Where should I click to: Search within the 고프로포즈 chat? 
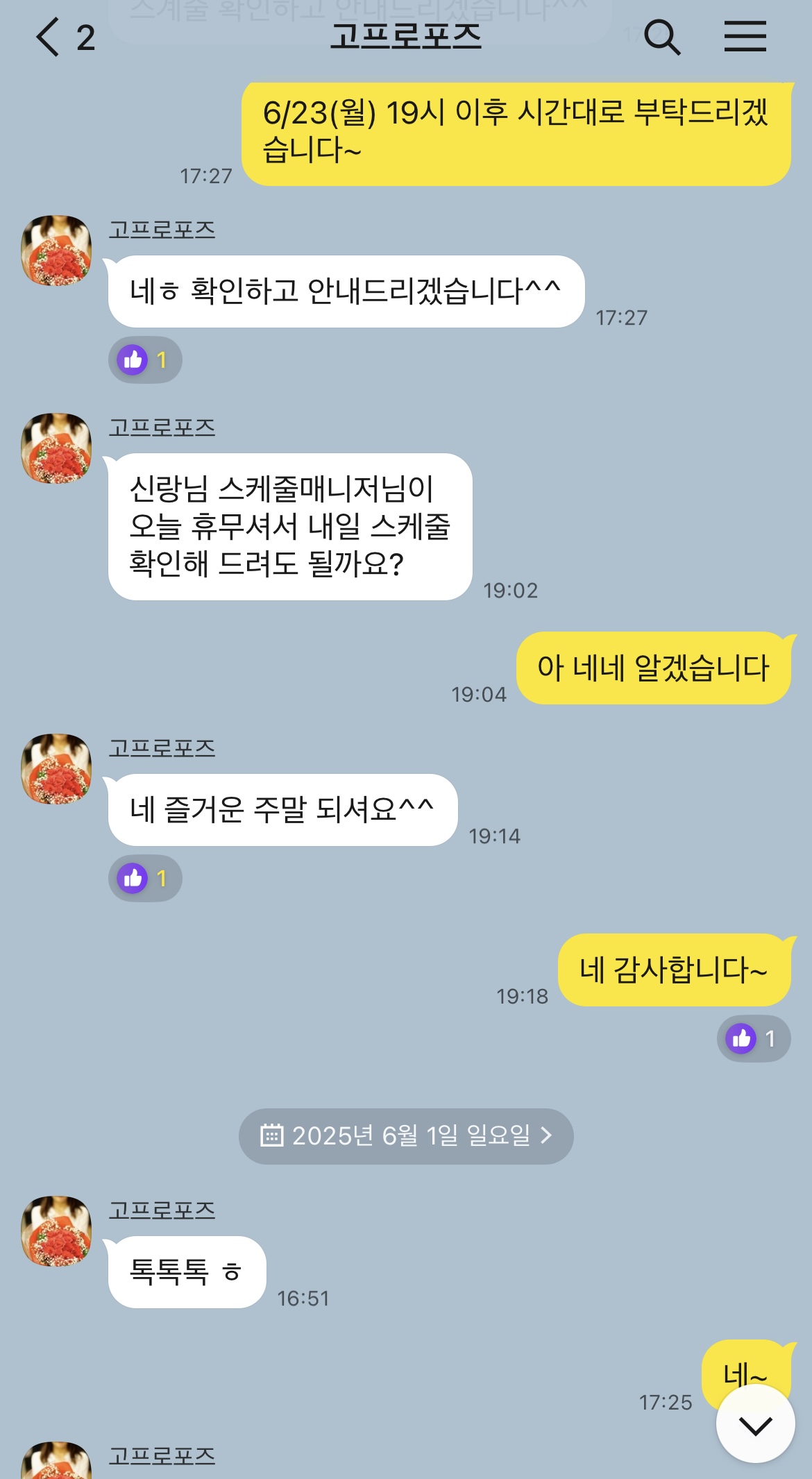662,37
